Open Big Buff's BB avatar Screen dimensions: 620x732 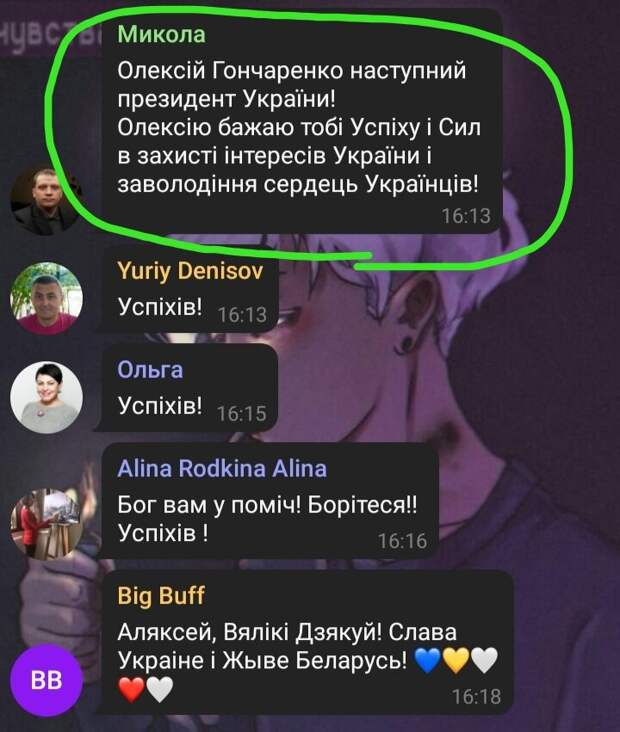point(46,681)
